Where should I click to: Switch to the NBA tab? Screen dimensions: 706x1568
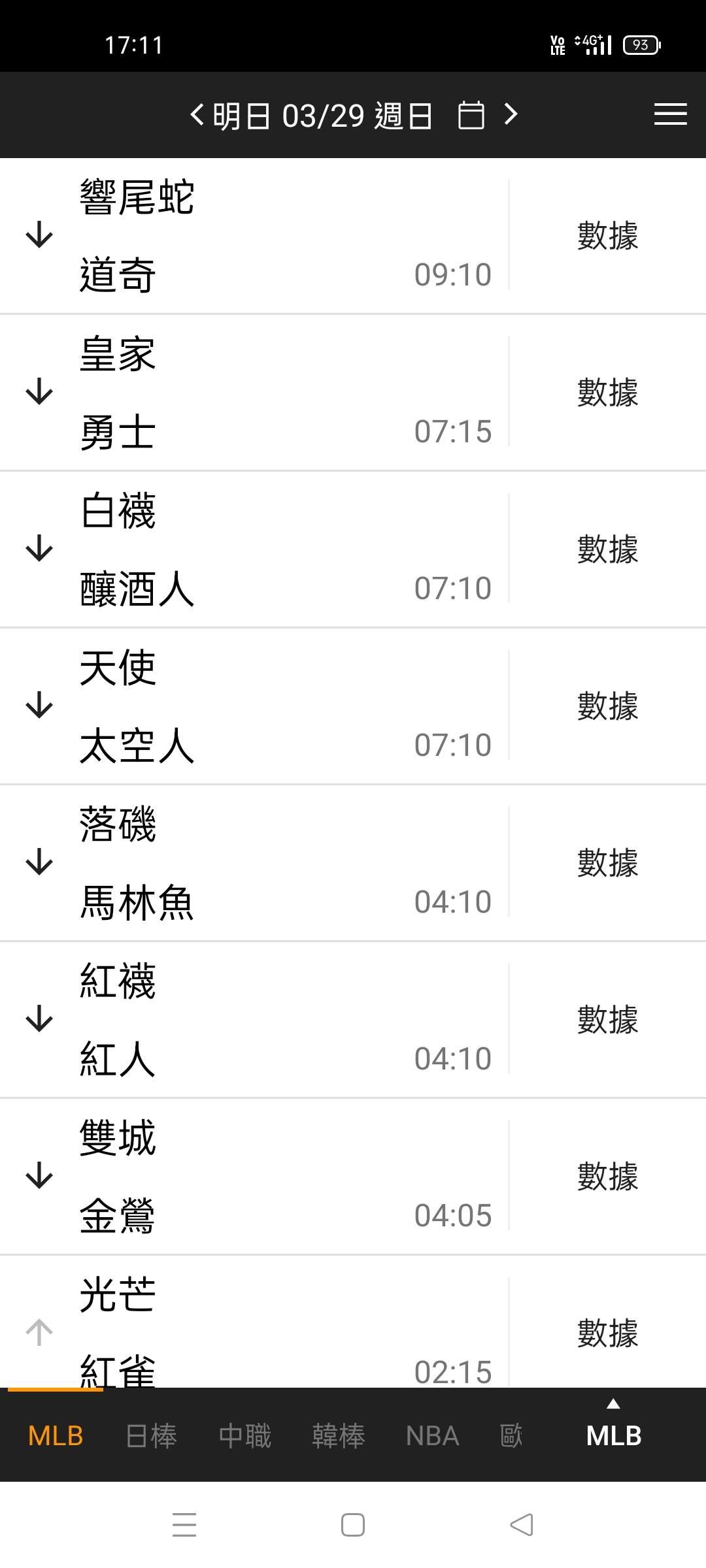[432, 1436]
